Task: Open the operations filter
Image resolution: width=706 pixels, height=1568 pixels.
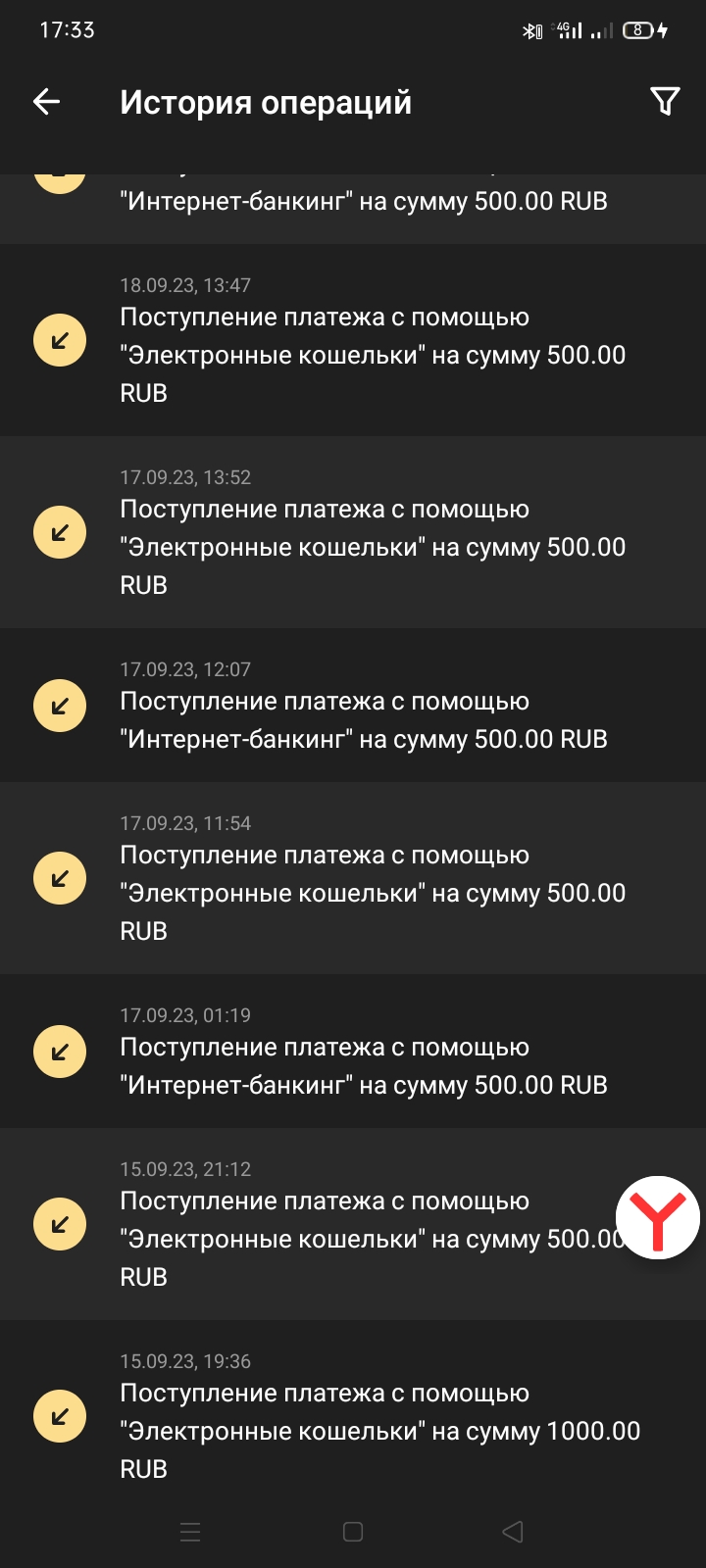Action: (664, 102)
